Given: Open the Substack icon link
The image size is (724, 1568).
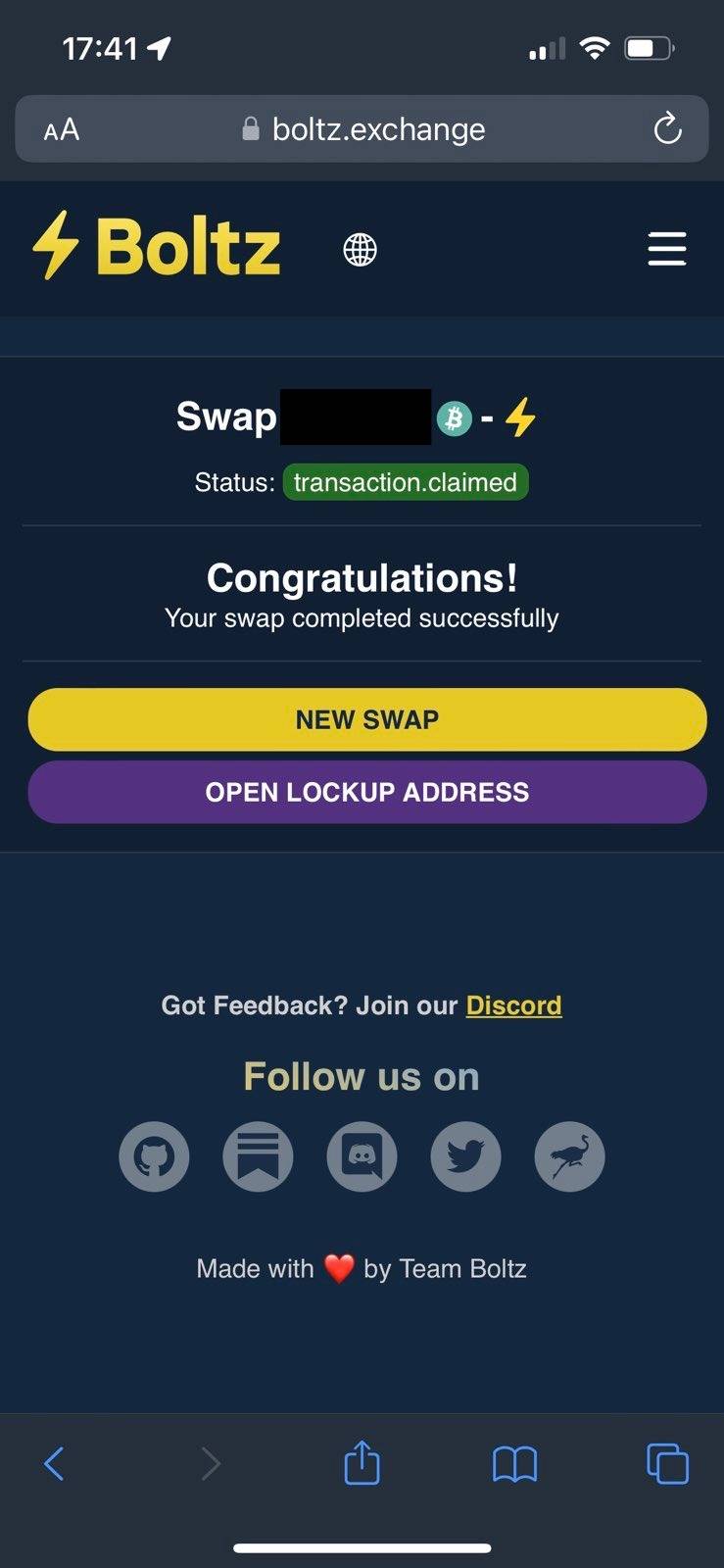Looking at the screenshot, I should point(258,1156).
